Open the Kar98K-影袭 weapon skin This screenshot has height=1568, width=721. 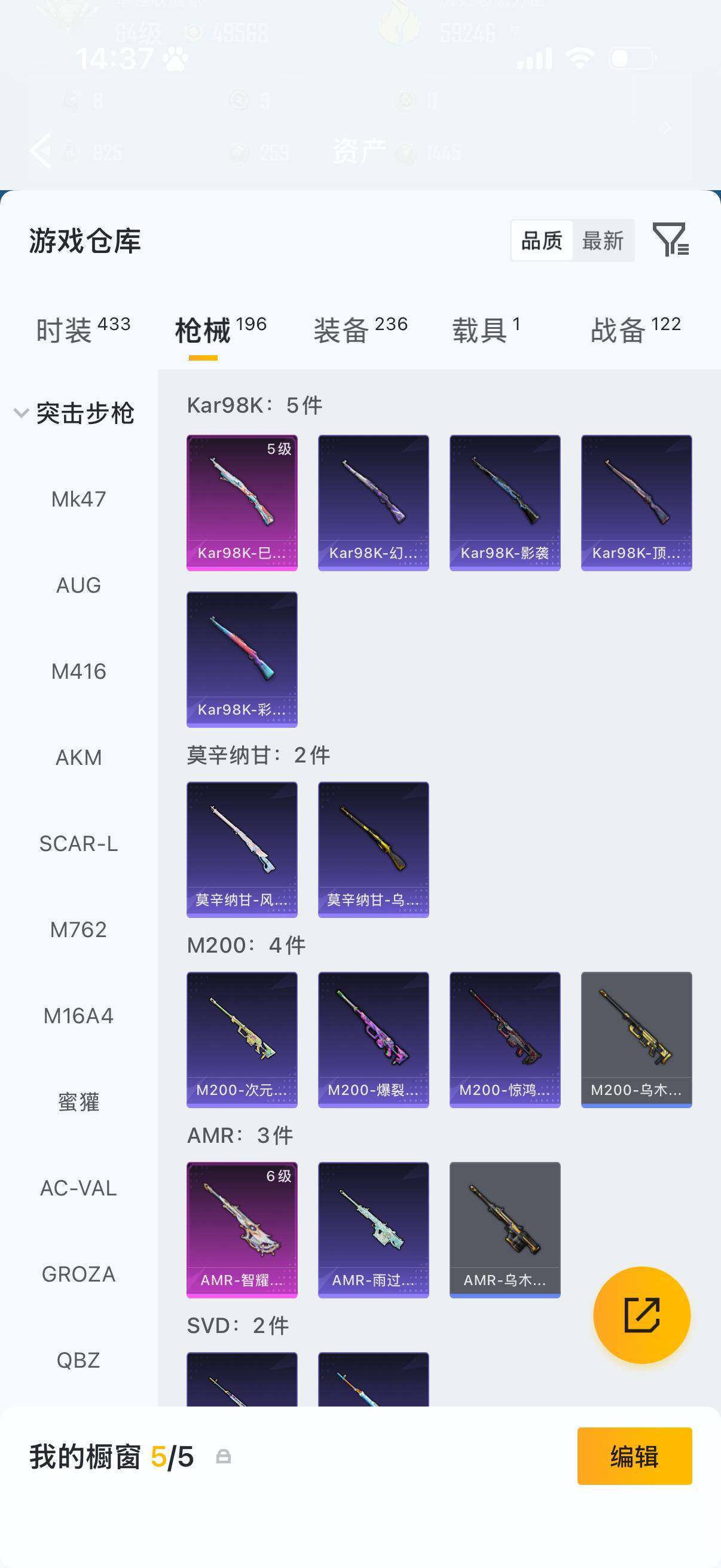(505, 501)
